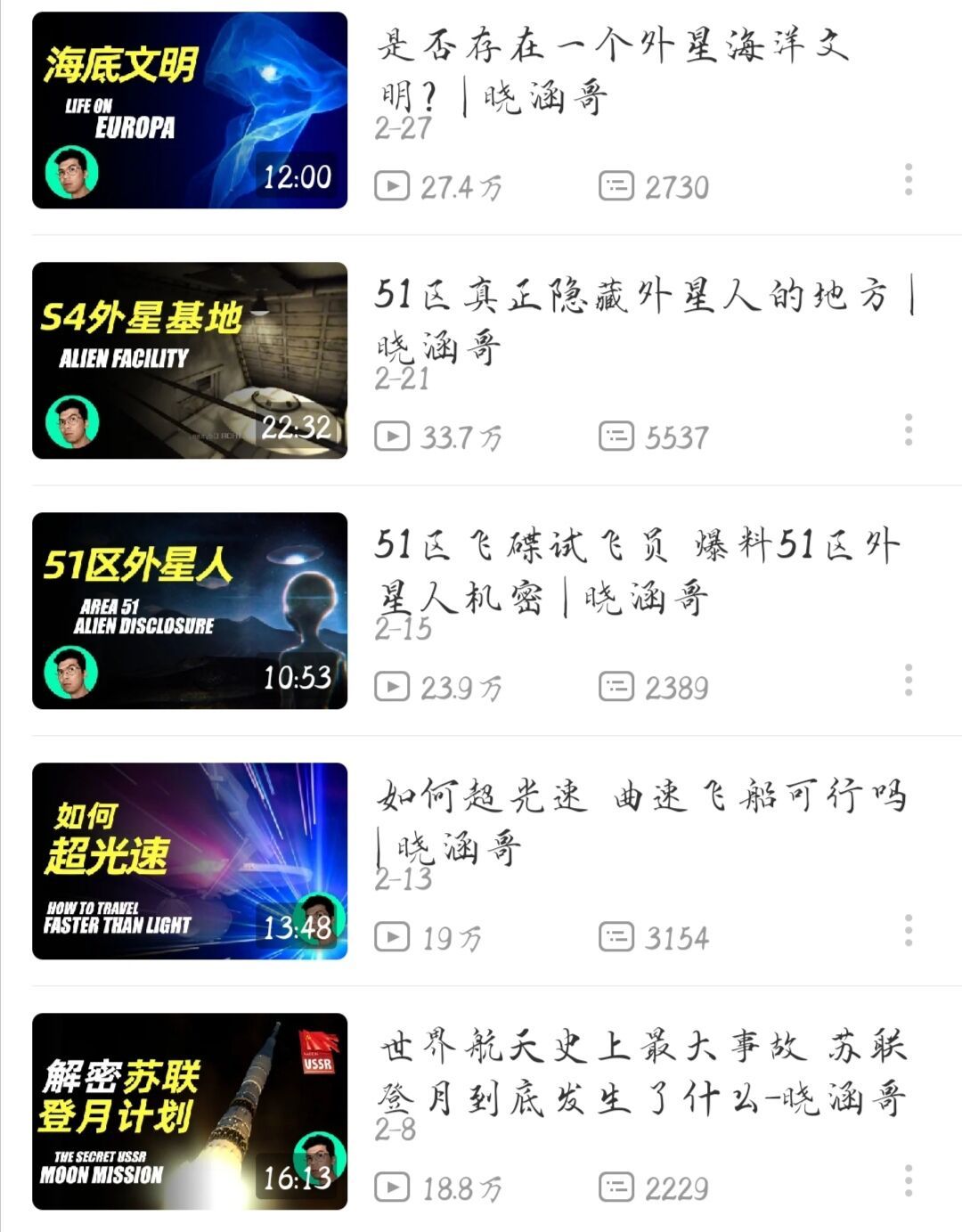Screen dimensions: 962x1232
Task: Open more options for 是否存在一个外星海洋文明 video
Action: pyautogui.click(x=908, y=180)
